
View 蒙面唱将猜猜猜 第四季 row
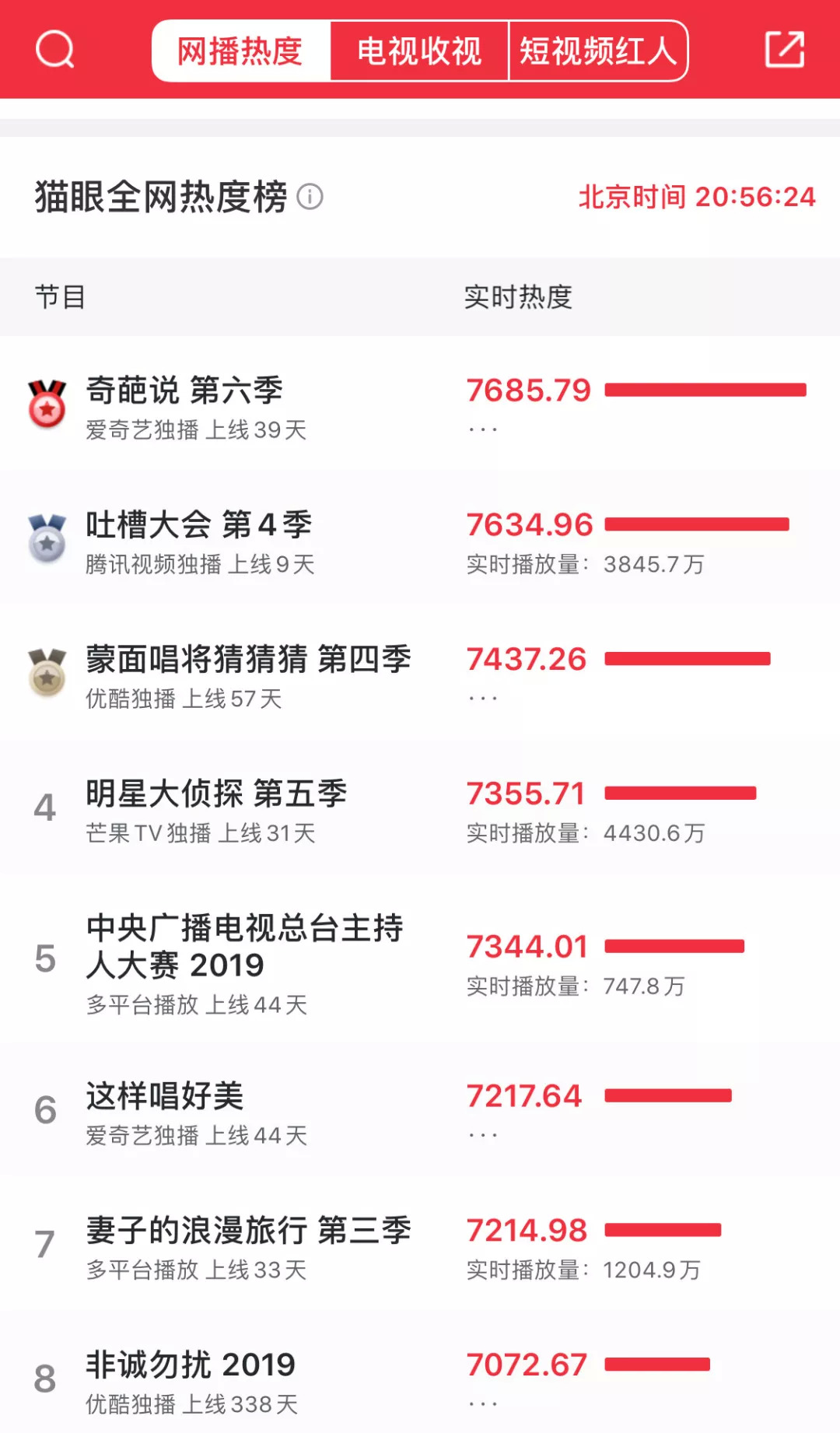point(248,660)
